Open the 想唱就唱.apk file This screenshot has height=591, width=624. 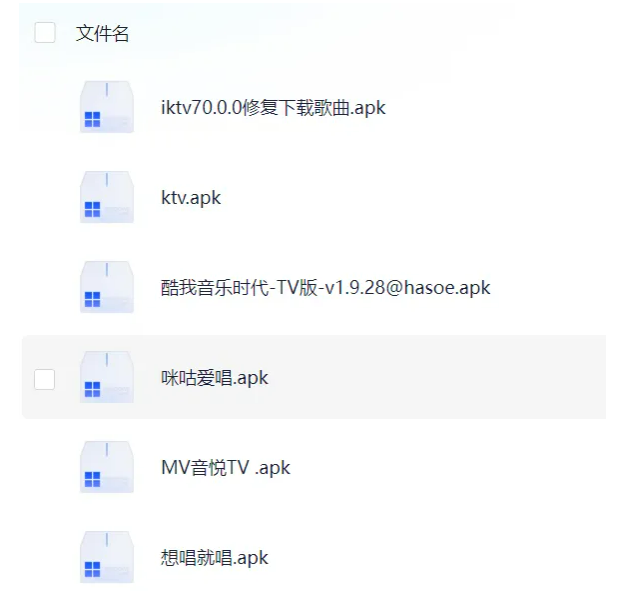[x=214, y=558]
